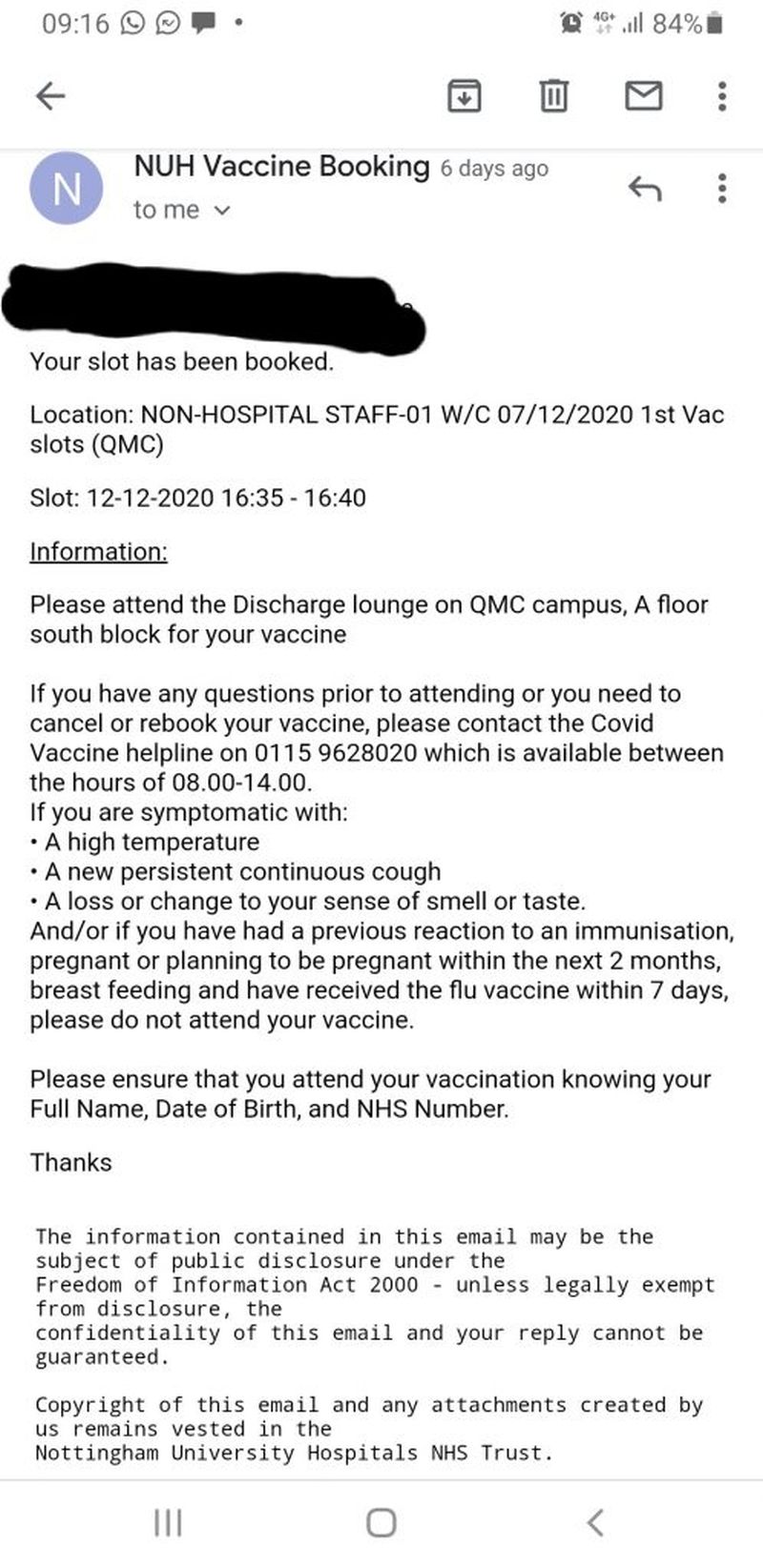Tap the purple sender avatar
The width and height of the screenshot is (763, 1568).
click(67, 188)
